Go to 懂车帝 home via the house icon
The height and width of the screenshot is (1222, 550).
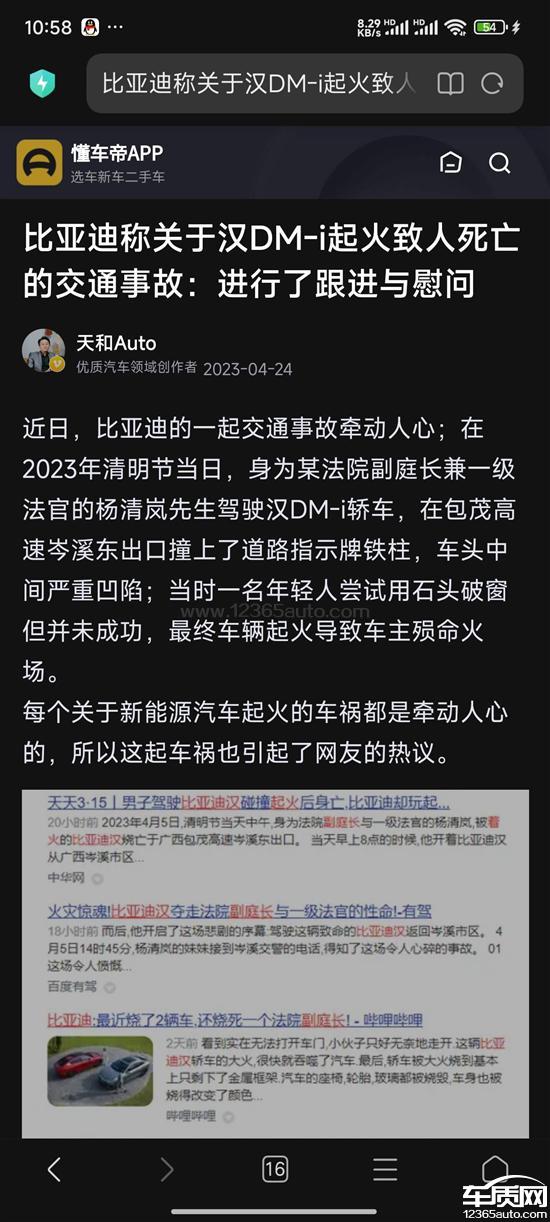click(451, 163)
